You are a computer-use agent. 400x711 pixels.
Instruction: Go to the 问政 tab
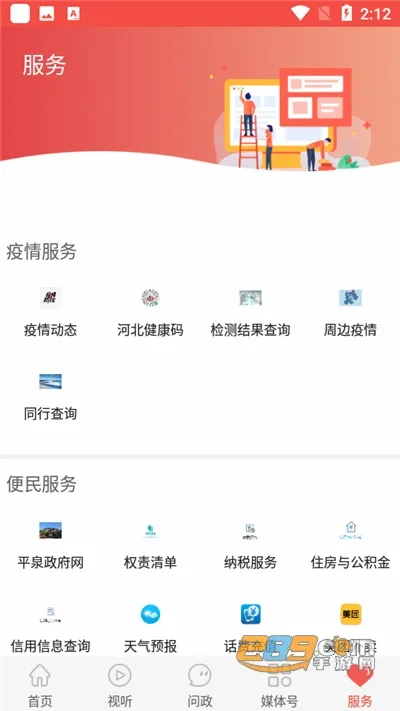click(200, 685)
